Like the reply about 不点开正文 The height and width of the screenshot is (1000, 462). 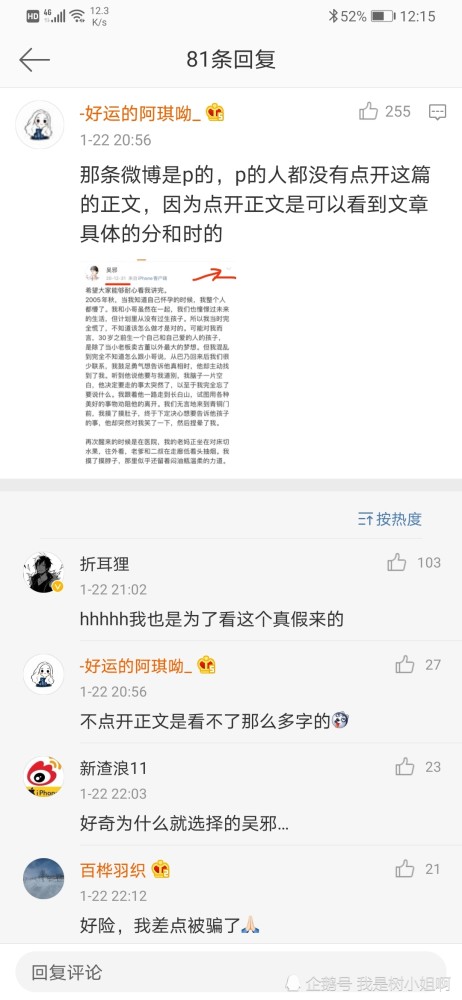point(405,665)
